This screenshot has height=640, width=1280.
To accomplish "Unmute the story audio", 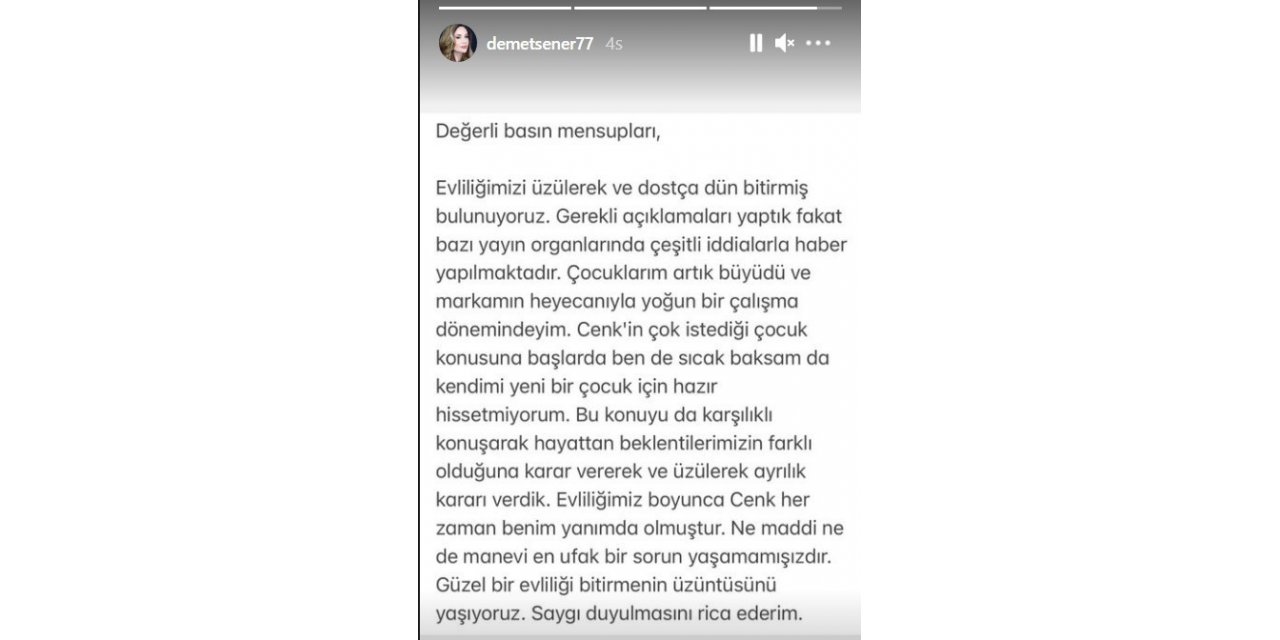I will click(x=785, y=43).
